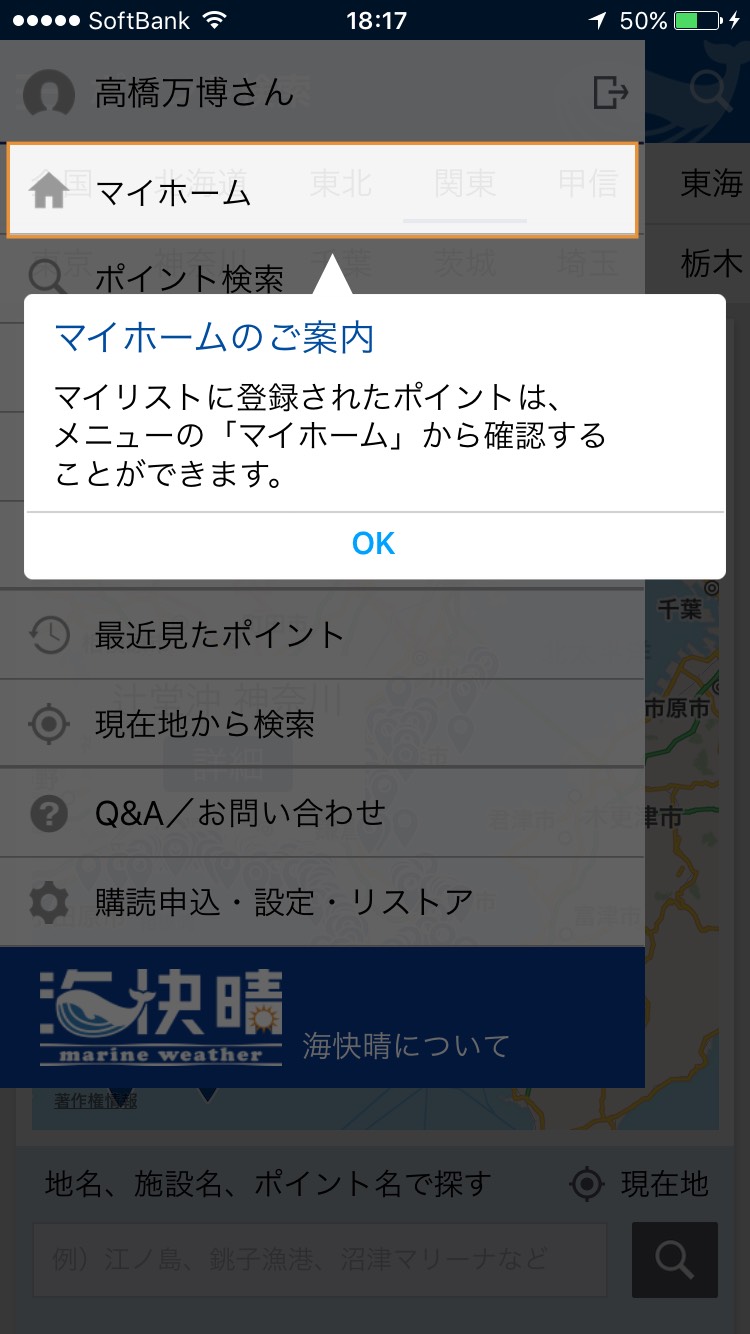
Task: Focus the place name search field
Action: [x=320, y=1259]
